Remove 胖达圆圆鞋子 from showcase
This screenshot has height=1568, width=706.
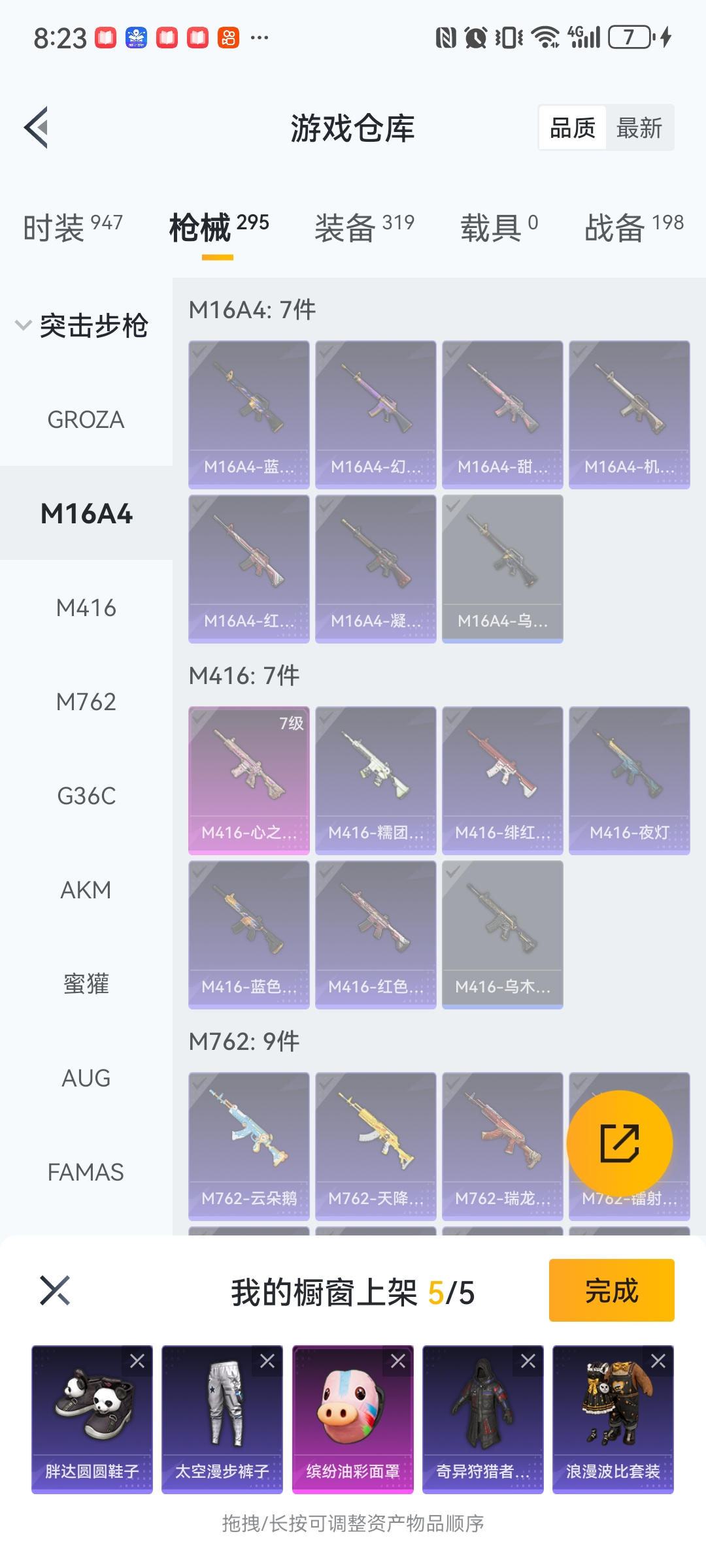pos(137,1361)
